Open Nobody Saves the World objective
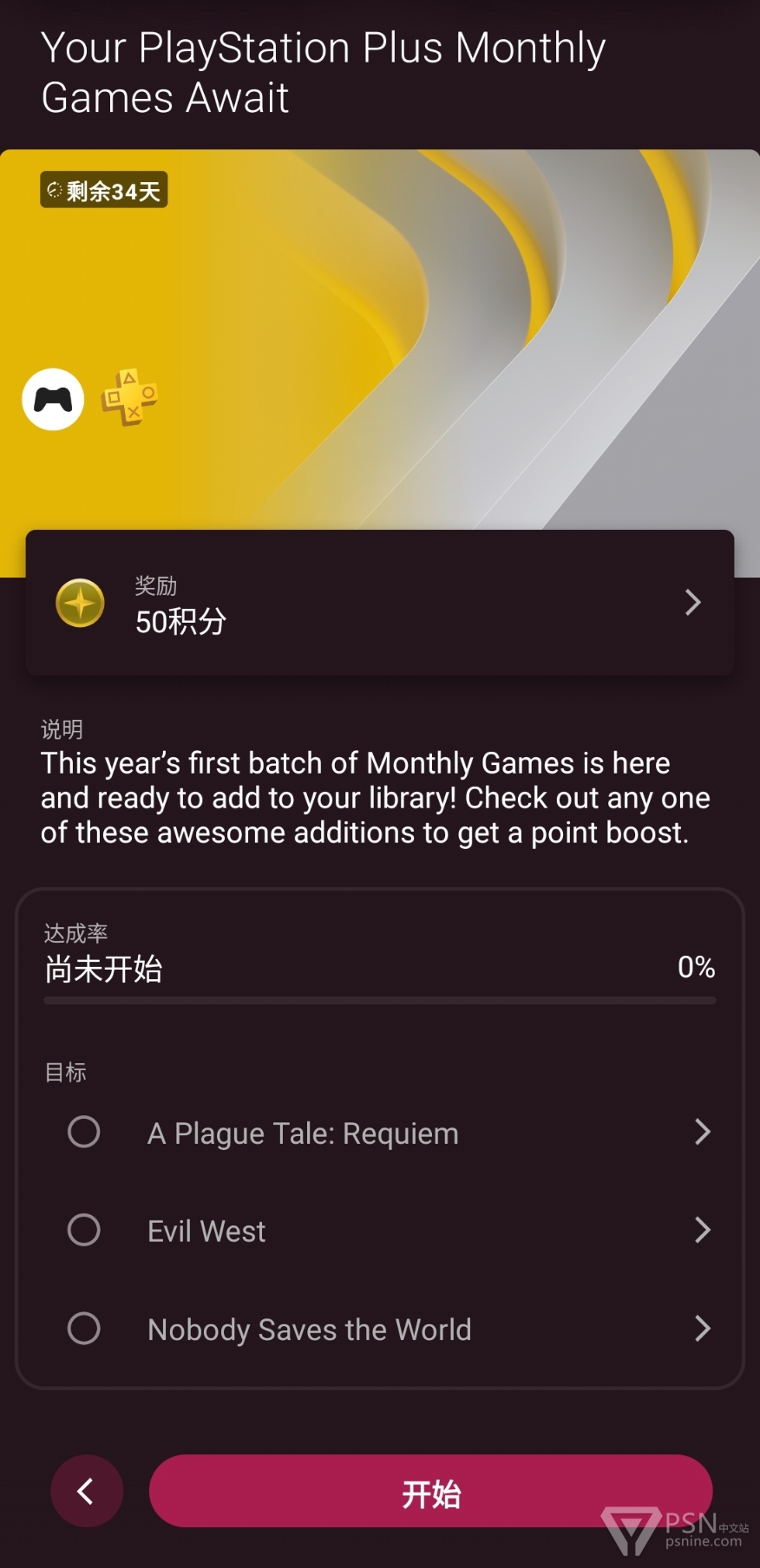The width and height of the screenshot is (760, 1568). pyautogui.click(x=380, y=1329)
